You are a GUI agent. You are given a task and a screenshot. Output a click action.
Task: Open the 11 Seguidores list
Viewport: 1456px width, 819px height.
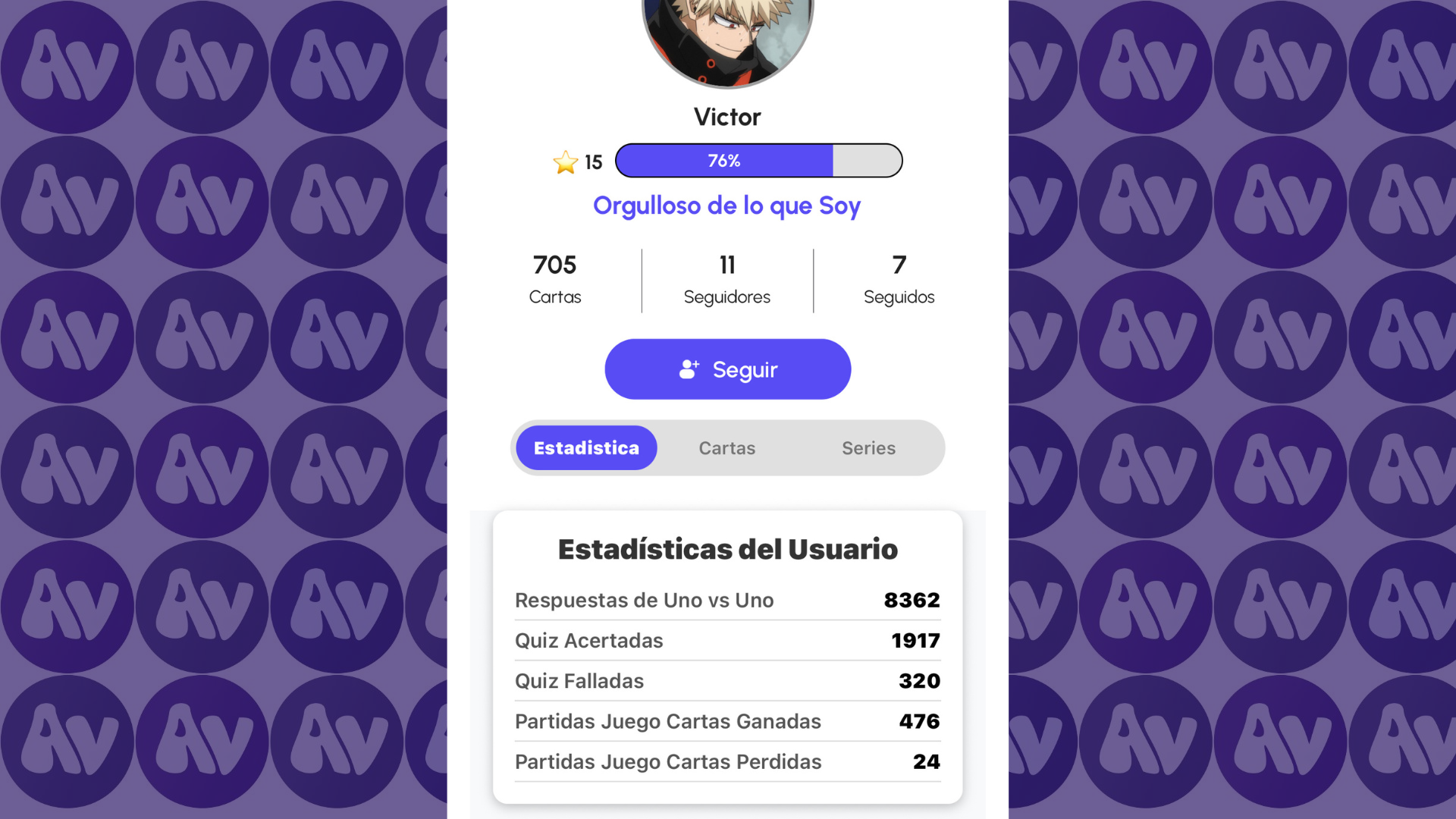click(x=726, y=280)
